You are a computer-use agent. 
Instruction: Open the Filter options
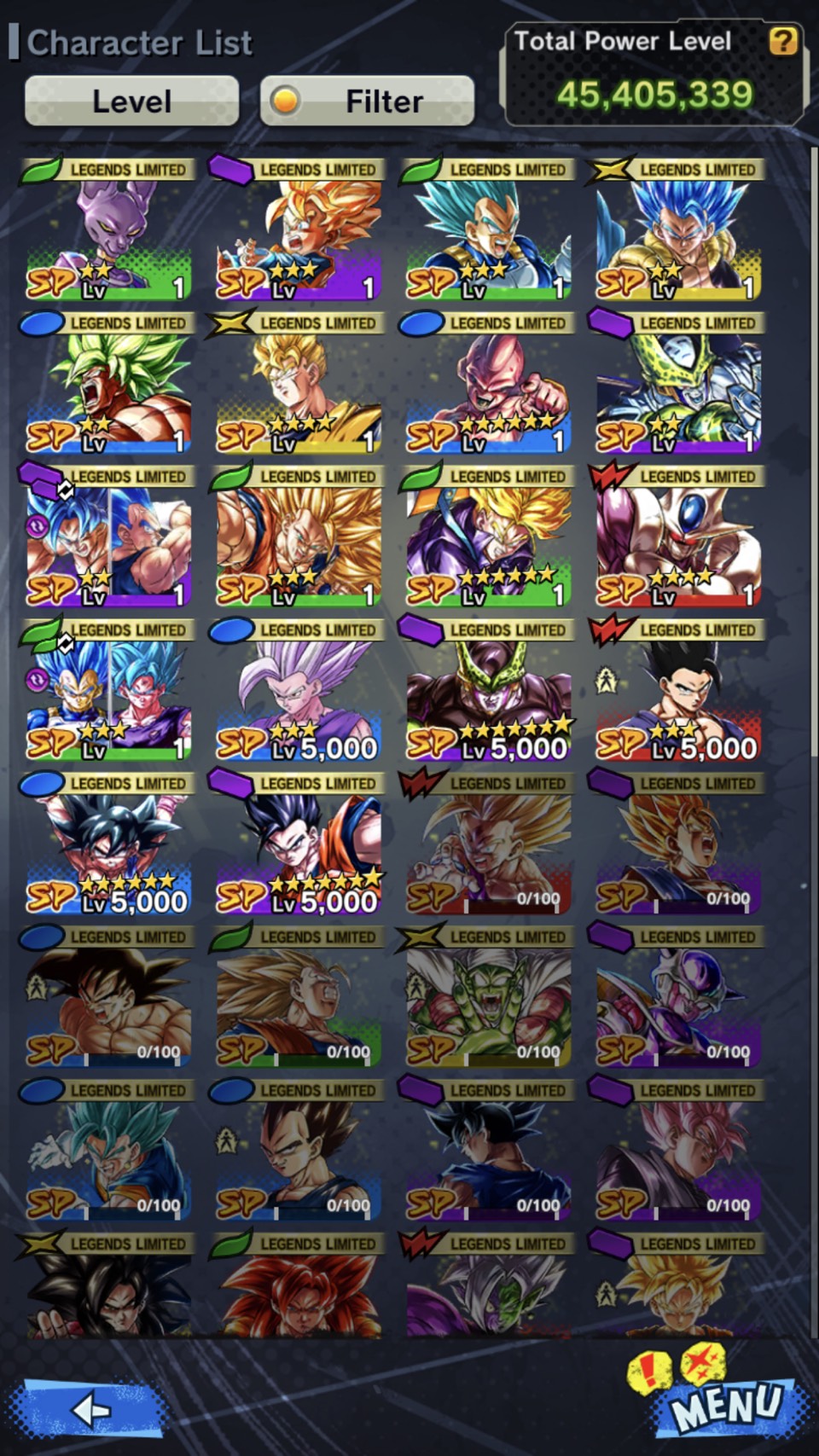pyautogui.click(x=367, y=101)
